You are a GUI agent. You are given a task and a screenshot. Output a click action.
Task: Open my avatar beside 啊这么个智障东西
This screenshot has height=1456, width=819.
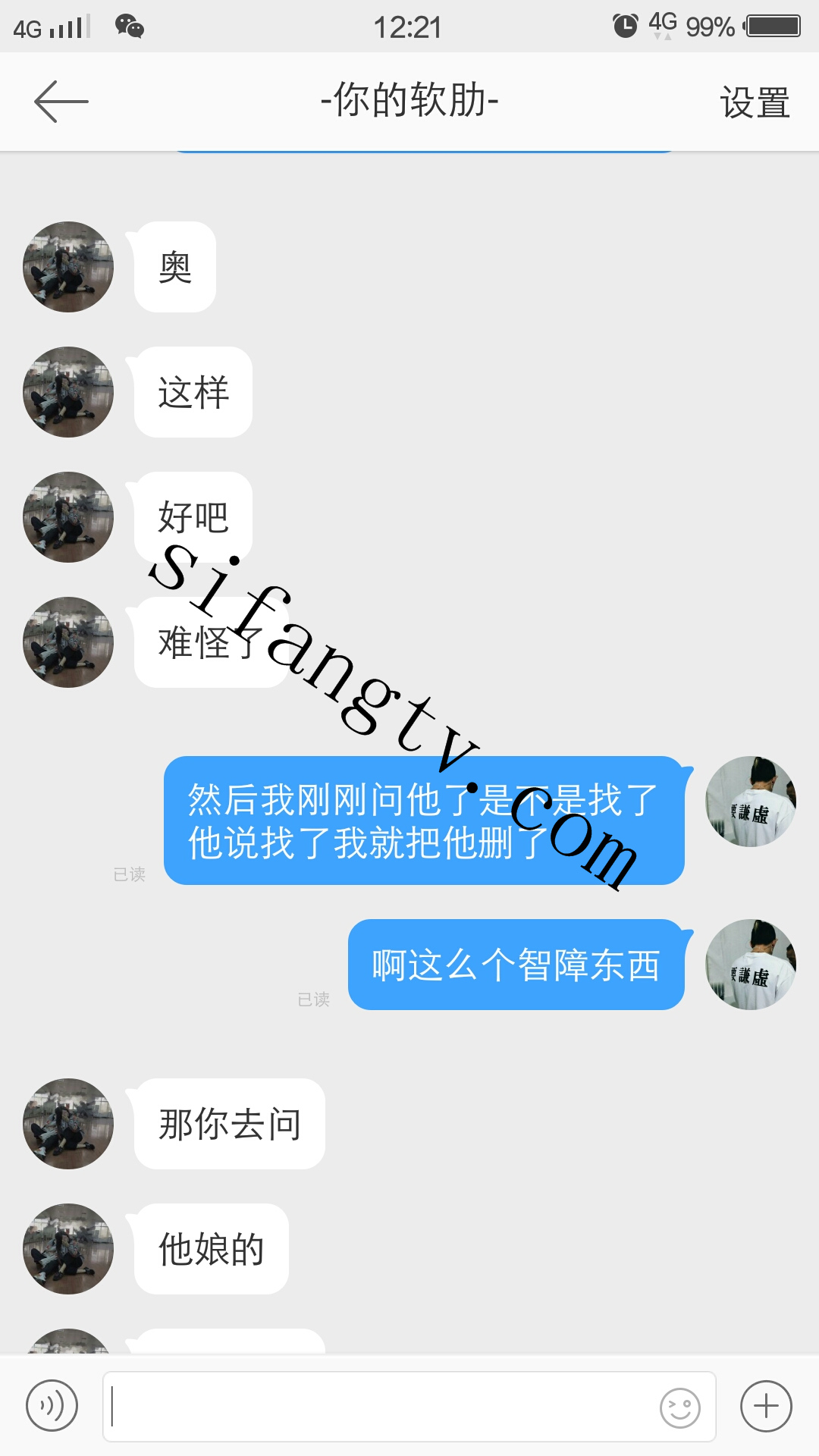[750, 965]
